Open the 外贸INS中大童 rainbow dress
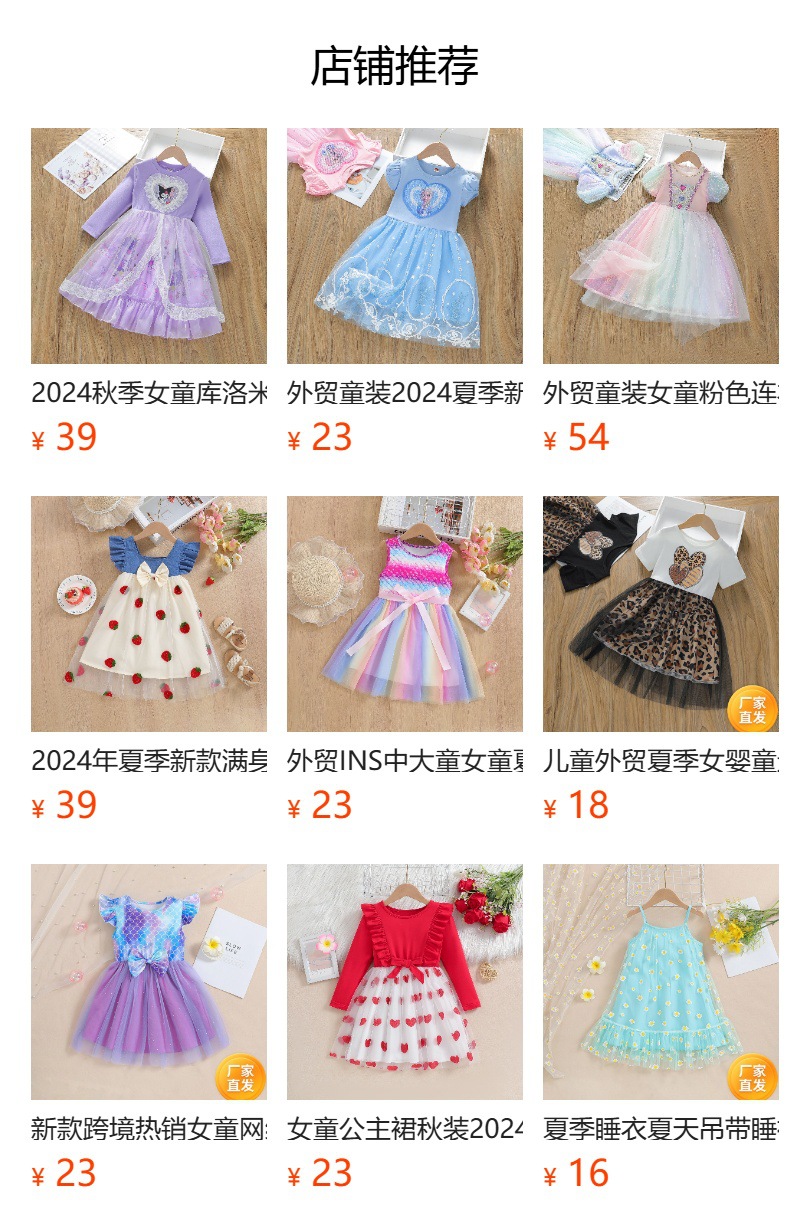 coord(404,614)
